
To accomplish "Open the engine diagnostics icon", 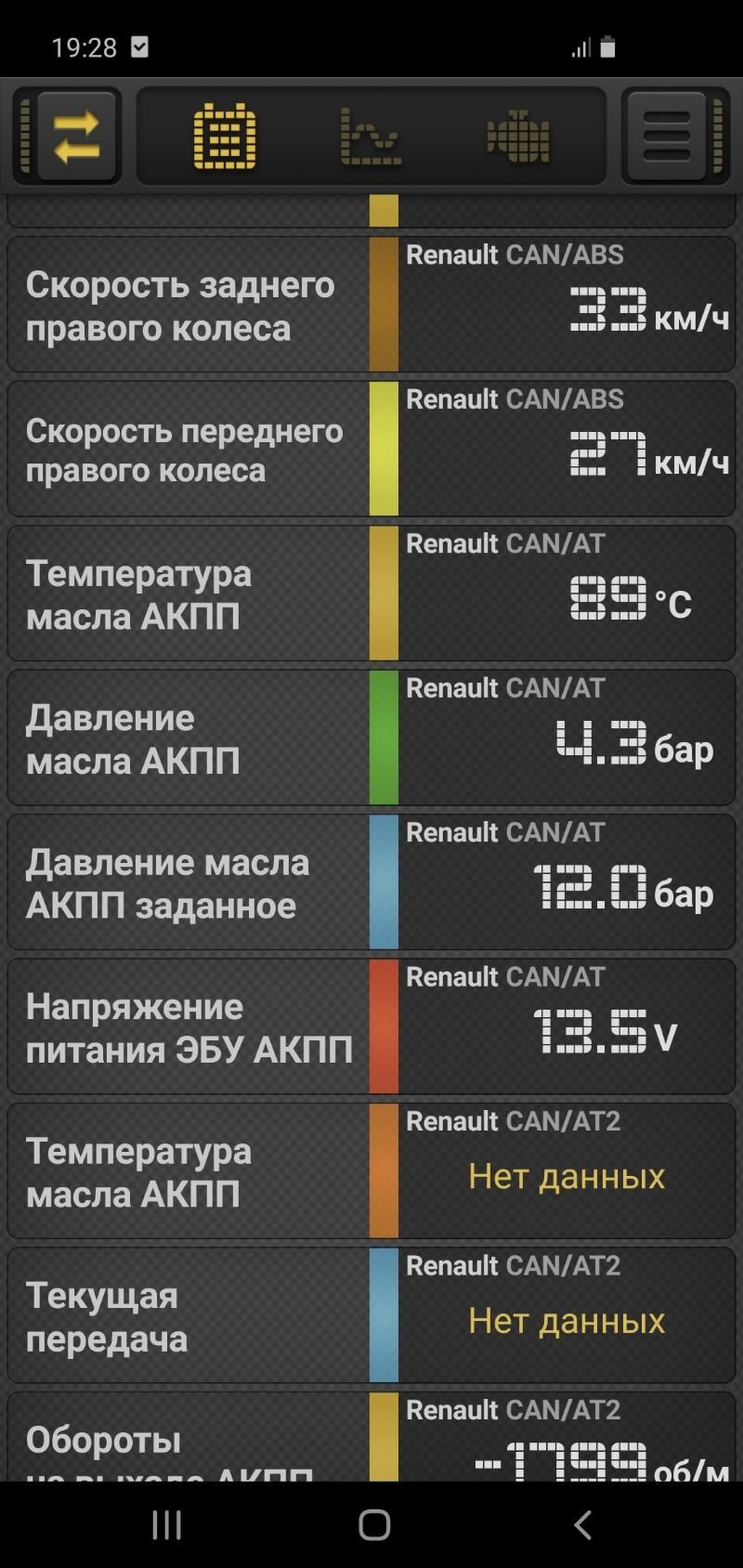I will (516, 135).
